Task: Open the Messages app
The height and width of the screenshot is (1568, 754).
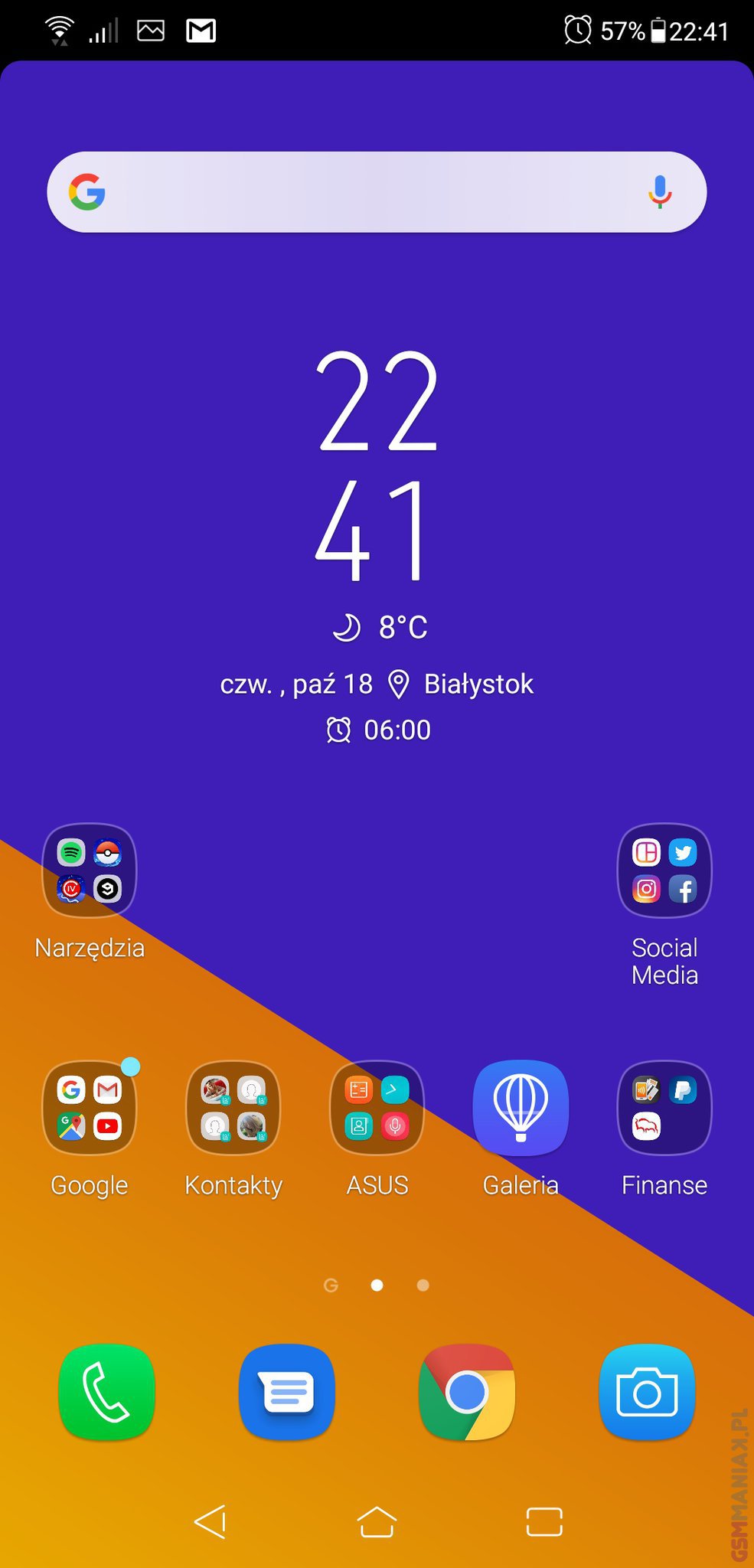Action: (287, 1393)
